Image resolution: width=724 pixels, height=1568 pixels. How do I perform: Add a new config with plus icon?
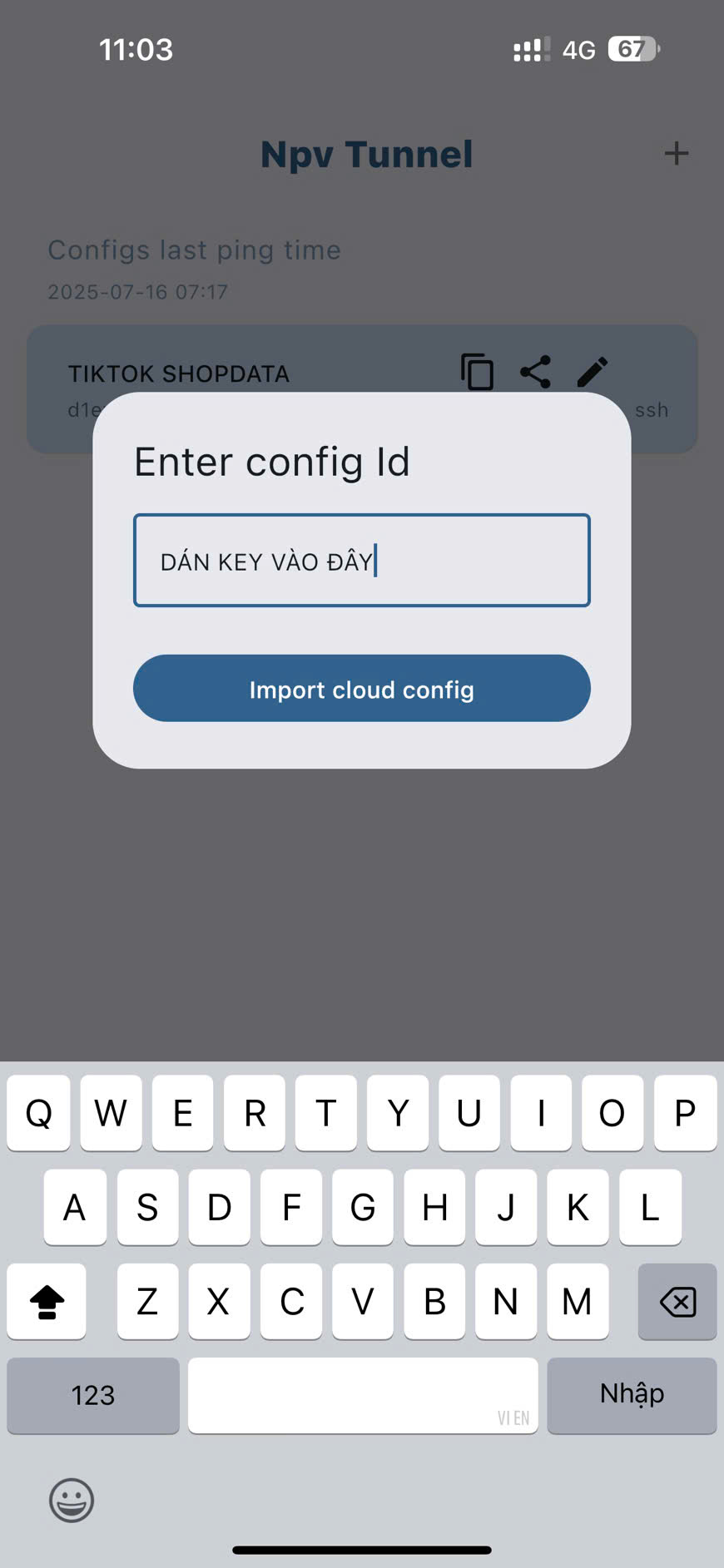click(x=676, y=153)
